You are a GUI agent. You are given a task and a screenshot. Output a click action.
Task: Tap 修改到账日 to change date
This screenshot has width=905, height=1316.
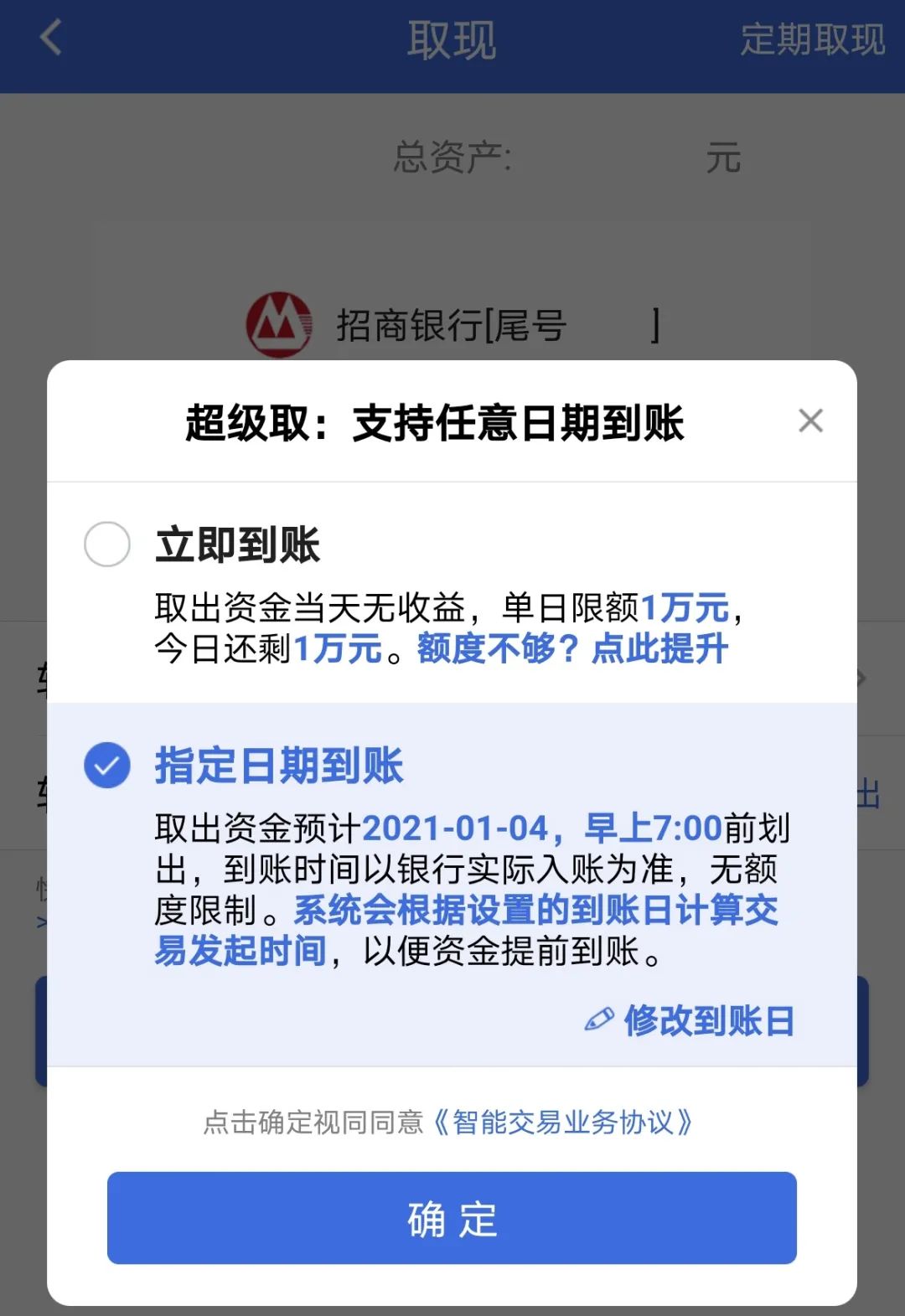click(691, 1020)
